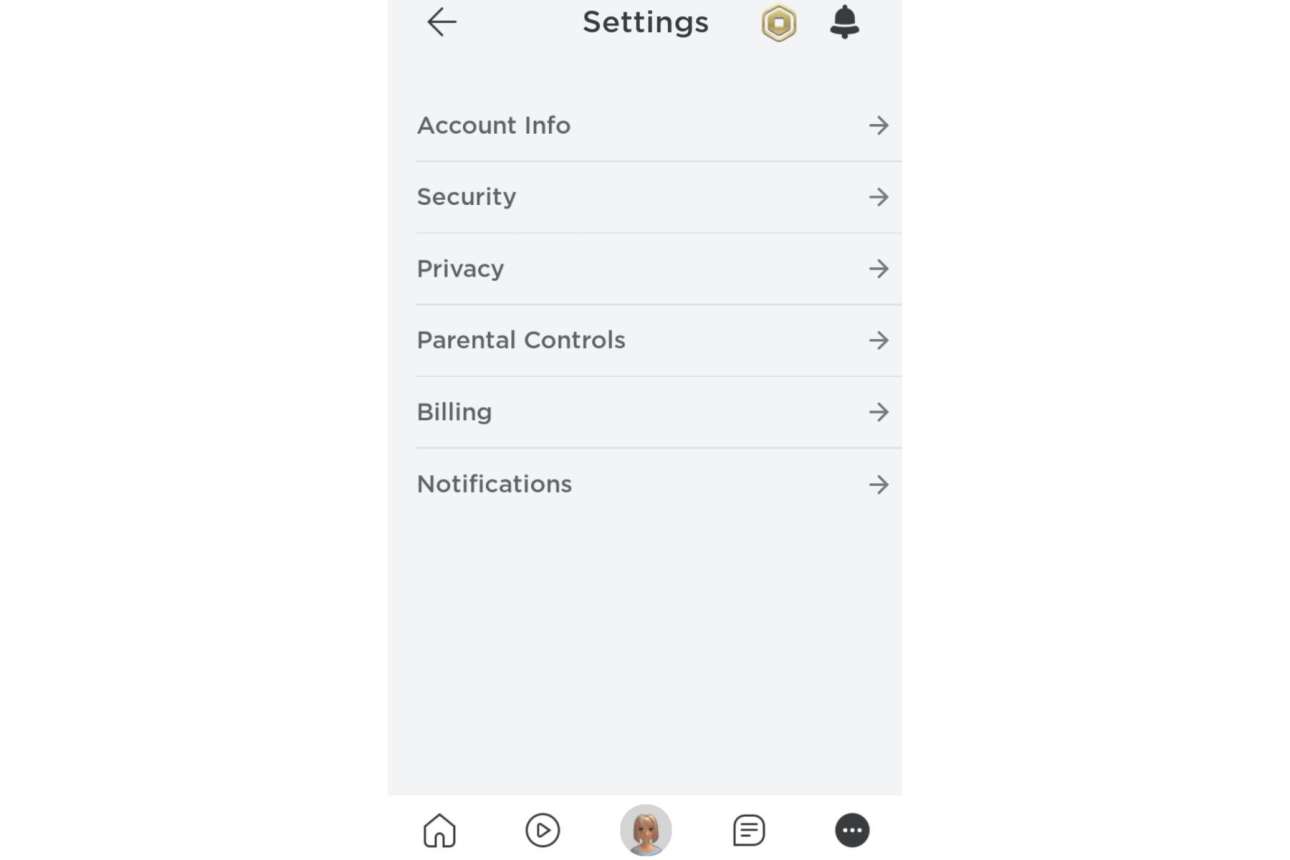The image size is (1290, 860).
Task: Open the notifications bell
Action: tap(844, 22)
